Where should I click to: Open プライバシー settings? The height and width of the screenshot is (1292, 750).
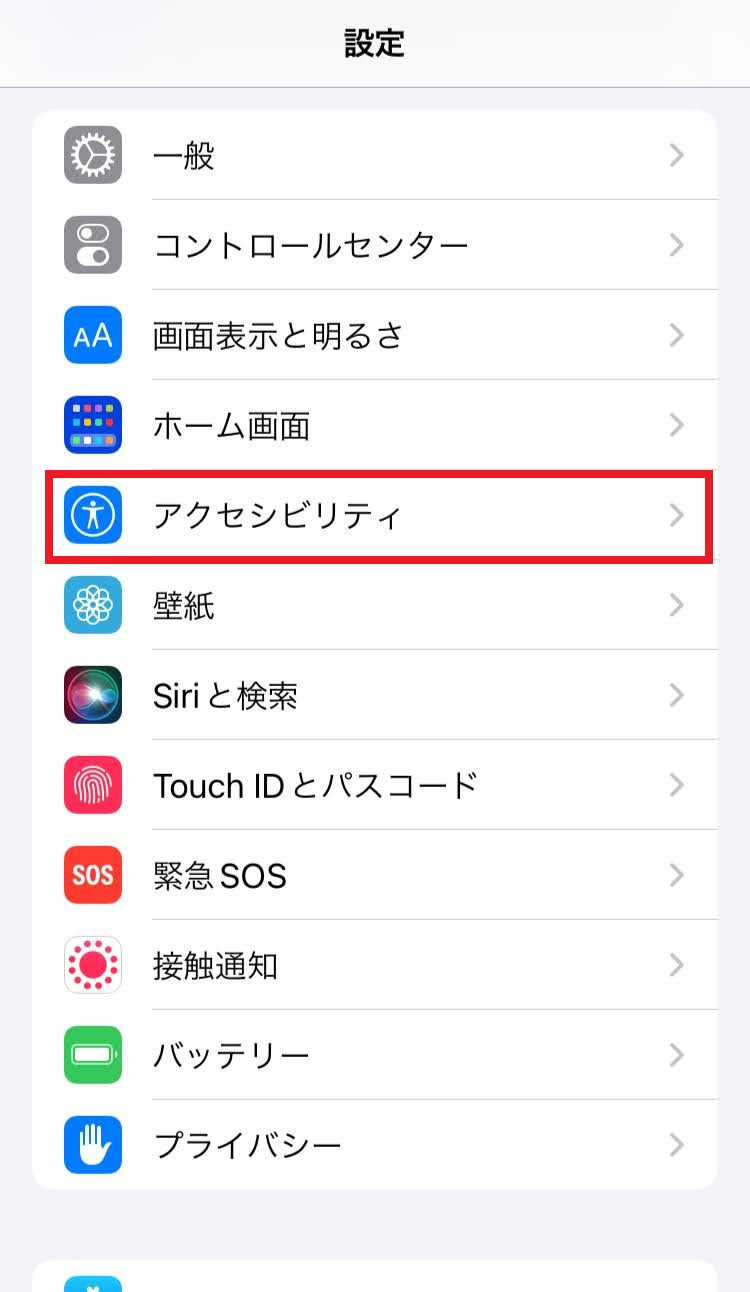(x=374, y=1145)
